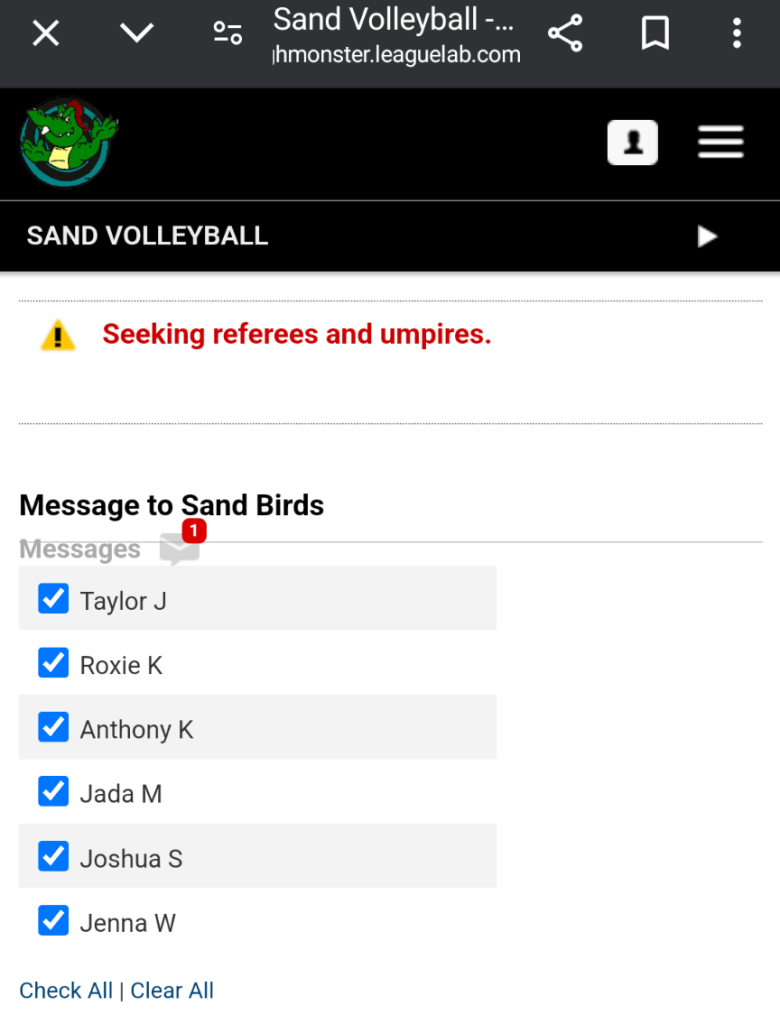Open the user account icon
The height and width of the screenshot is (1024, 780).
(632, 143)
